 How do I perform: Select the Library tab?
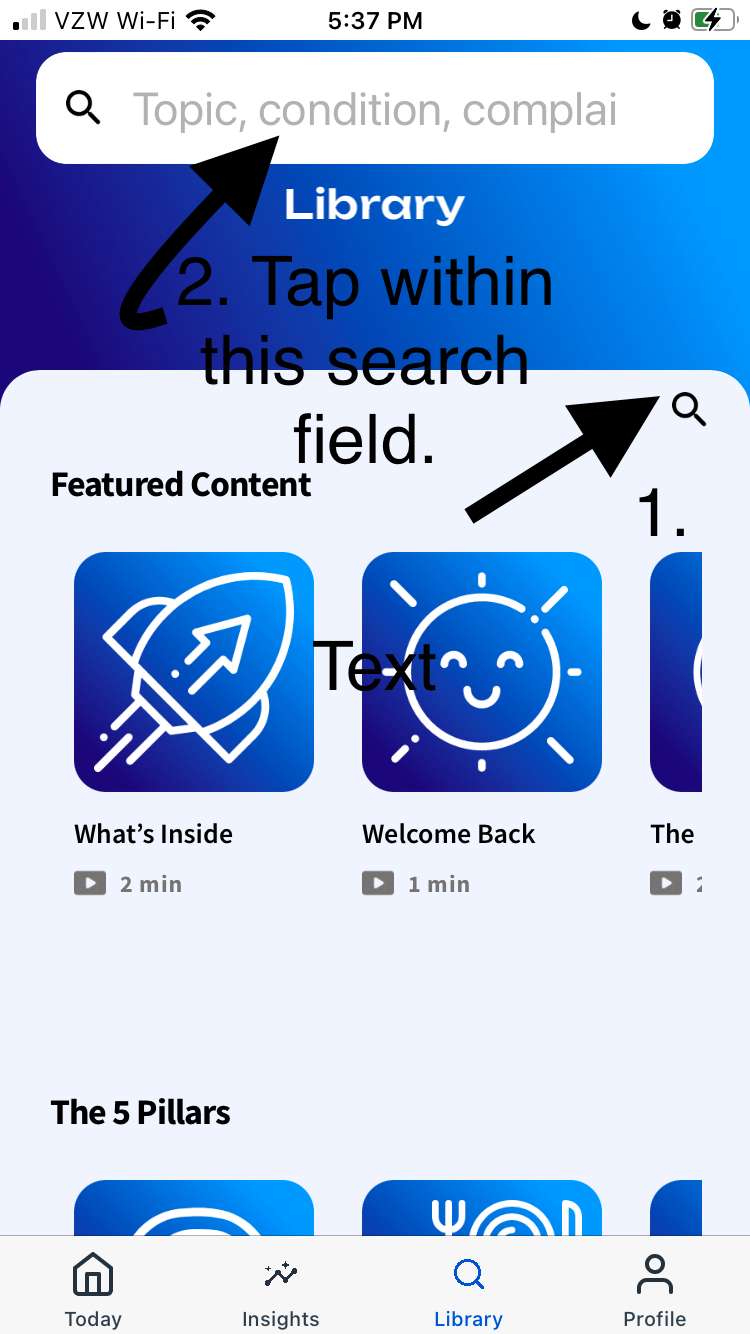[x=468, y=1290]
